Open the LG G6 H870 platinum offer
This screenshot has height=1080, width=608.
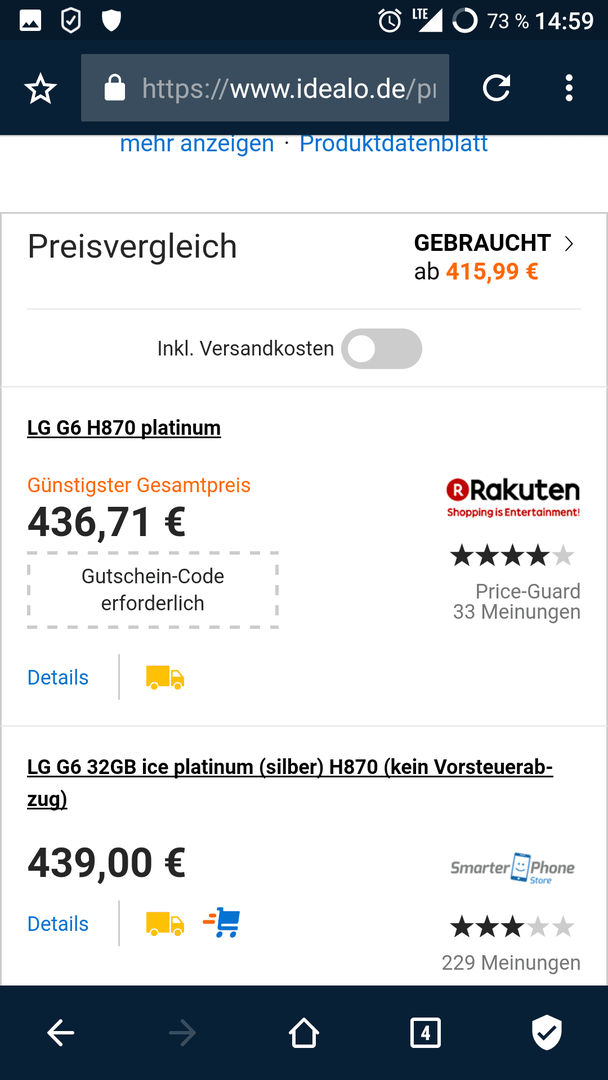pyautogui.click(x=124, y=428)
